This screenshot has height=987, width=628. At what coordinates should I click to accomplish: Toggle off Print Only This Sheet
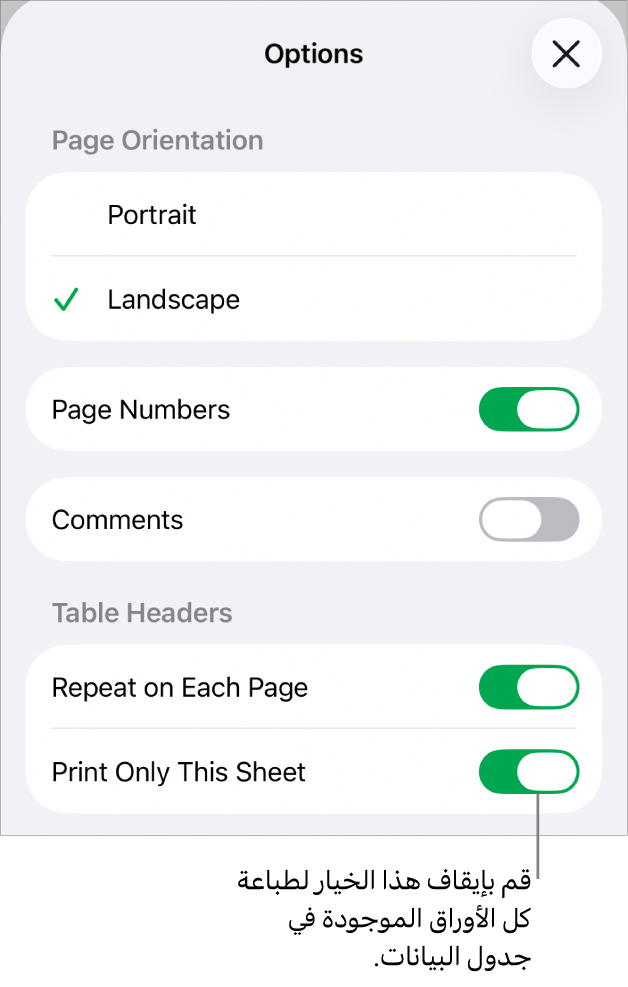pyautogui.click(x=529, y=772)
